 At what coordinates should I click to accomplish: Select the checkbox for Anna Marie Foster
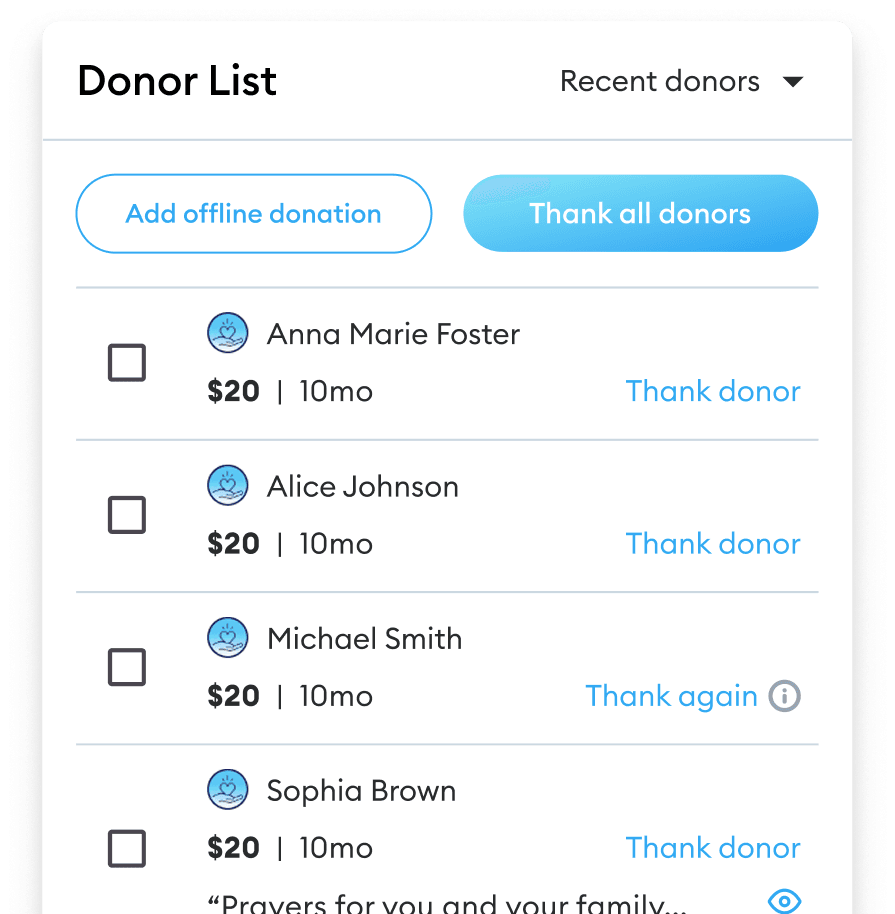point(127,363)
